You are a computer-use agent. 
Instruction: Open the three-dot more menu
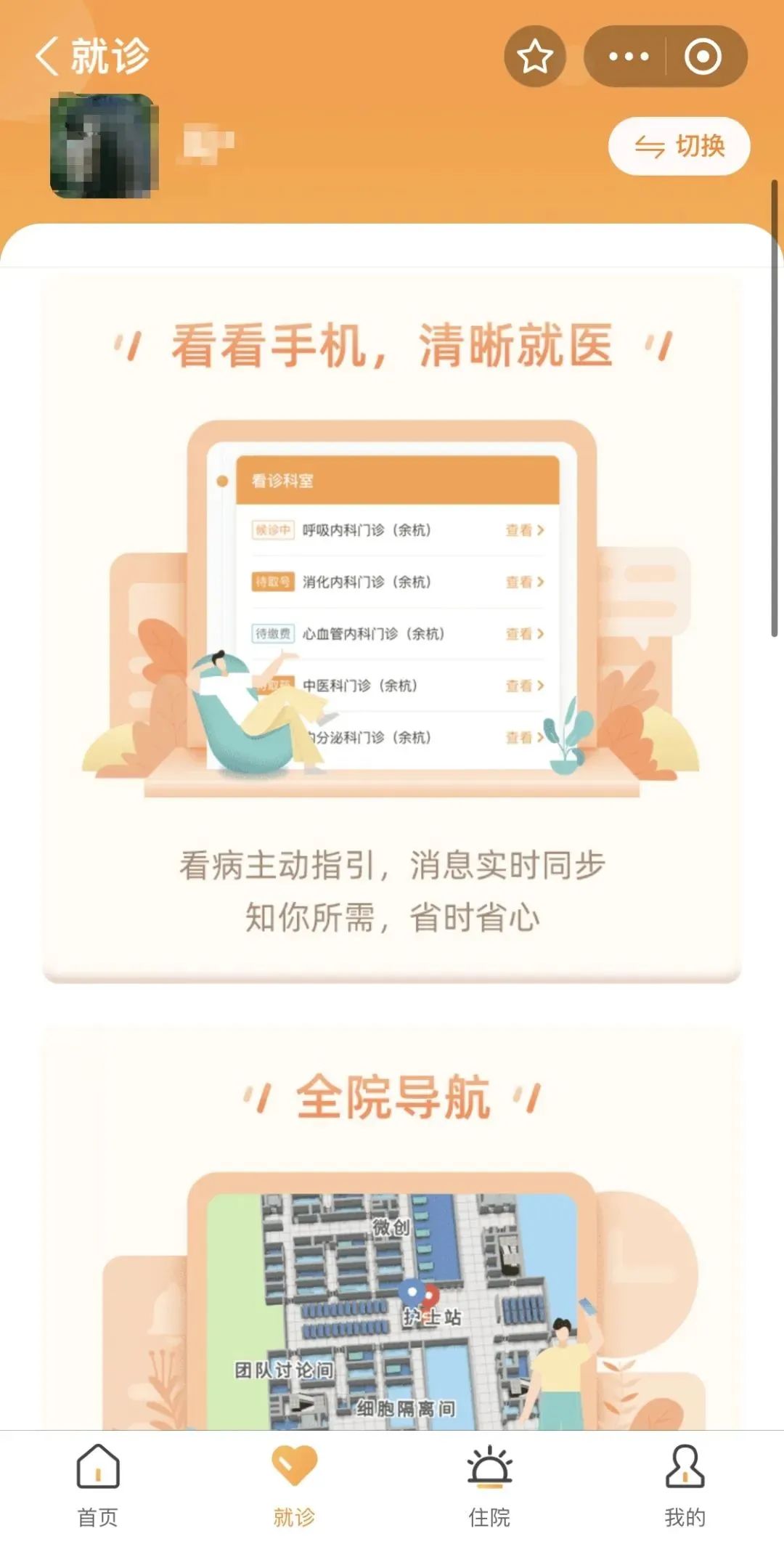click(x=628, y=57)
